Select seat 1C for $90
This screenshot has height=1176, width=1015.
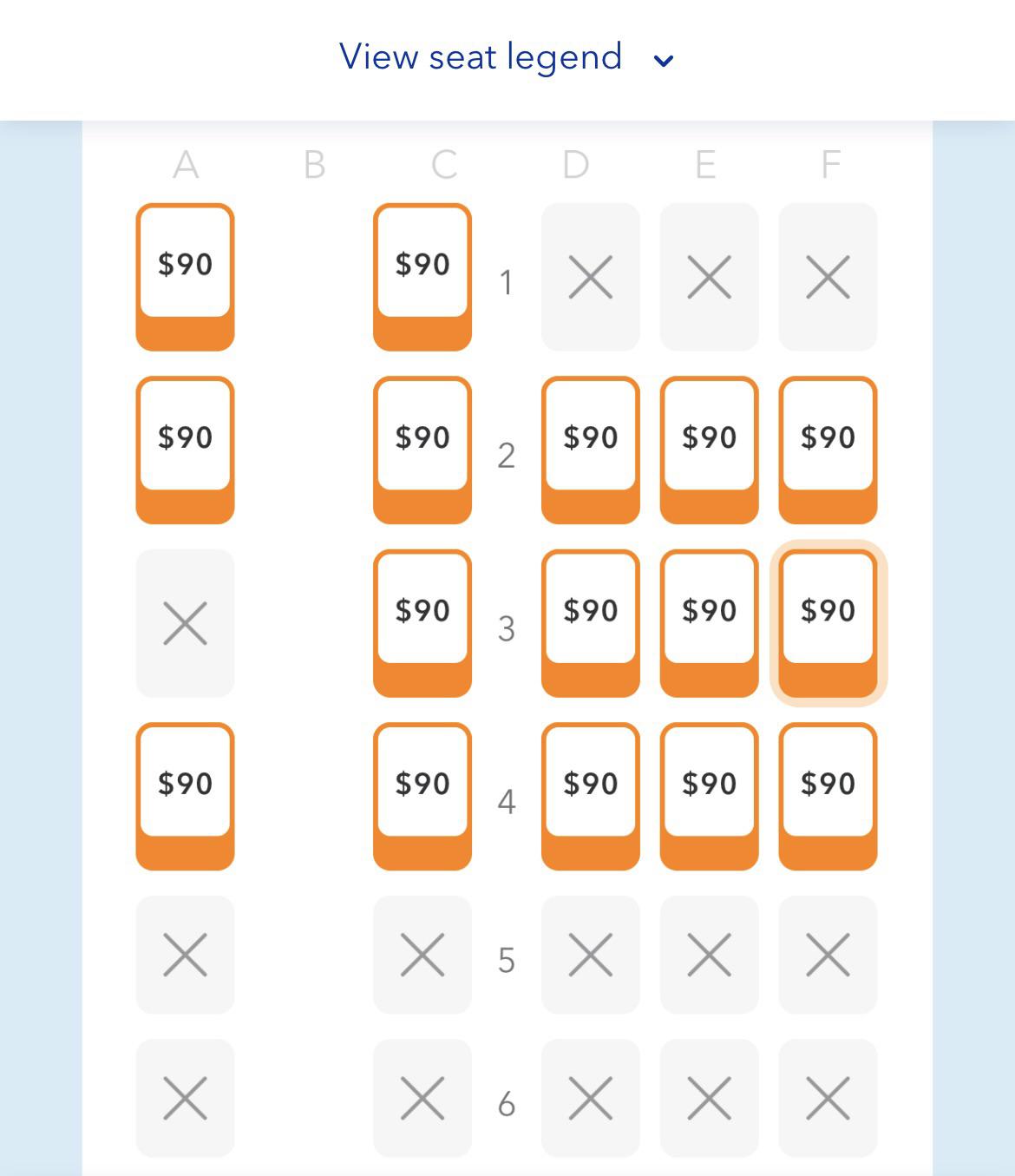pyautogui.click(x=422, y=276)
